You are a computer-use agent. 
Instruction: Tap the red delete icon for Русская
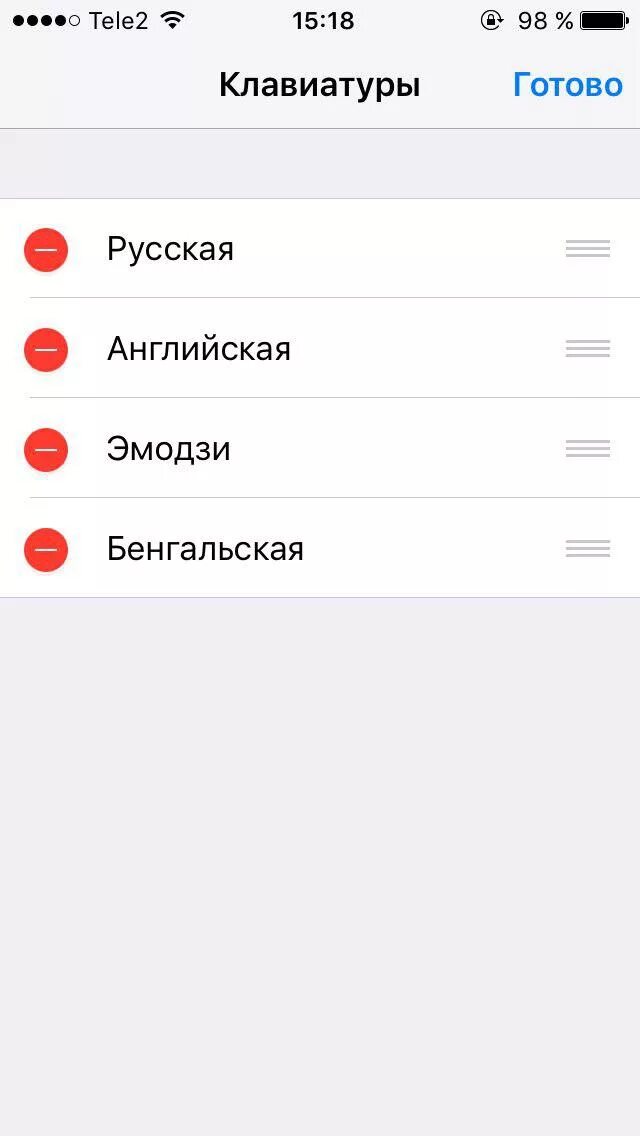(46, 249)
